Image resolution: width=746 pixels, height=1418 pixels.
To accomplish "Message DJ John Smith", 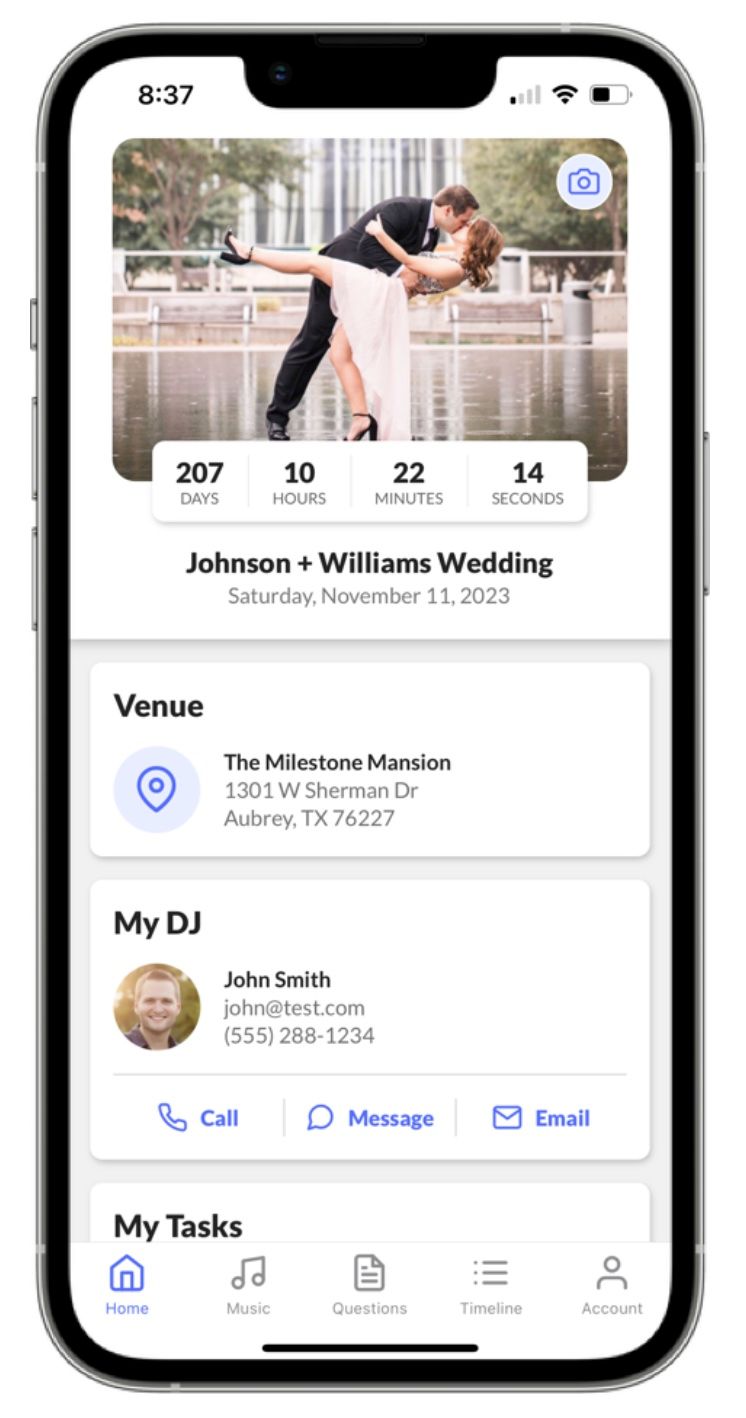I will [370, 1118].
